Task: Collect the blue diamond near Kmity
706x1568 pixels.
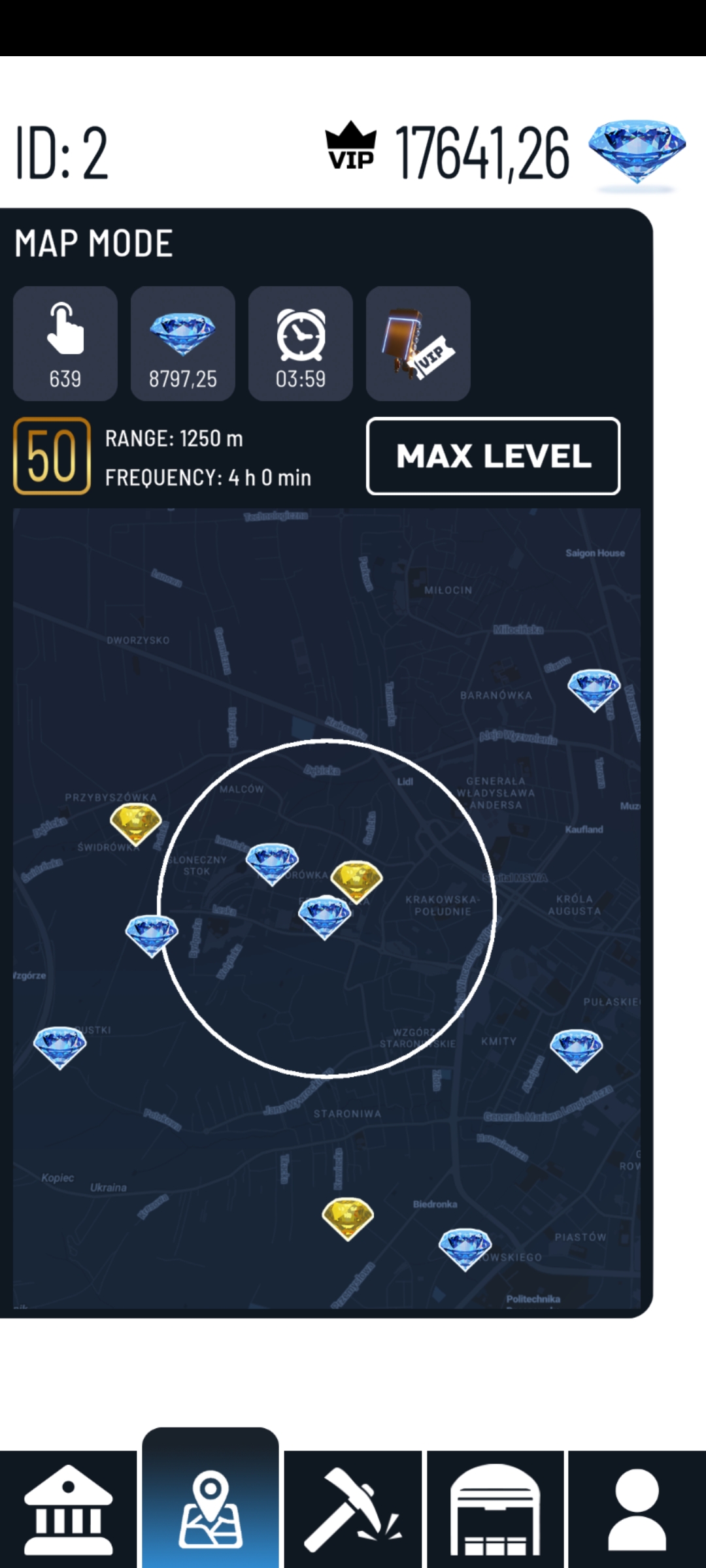Action: click(x=576, y=1050)
